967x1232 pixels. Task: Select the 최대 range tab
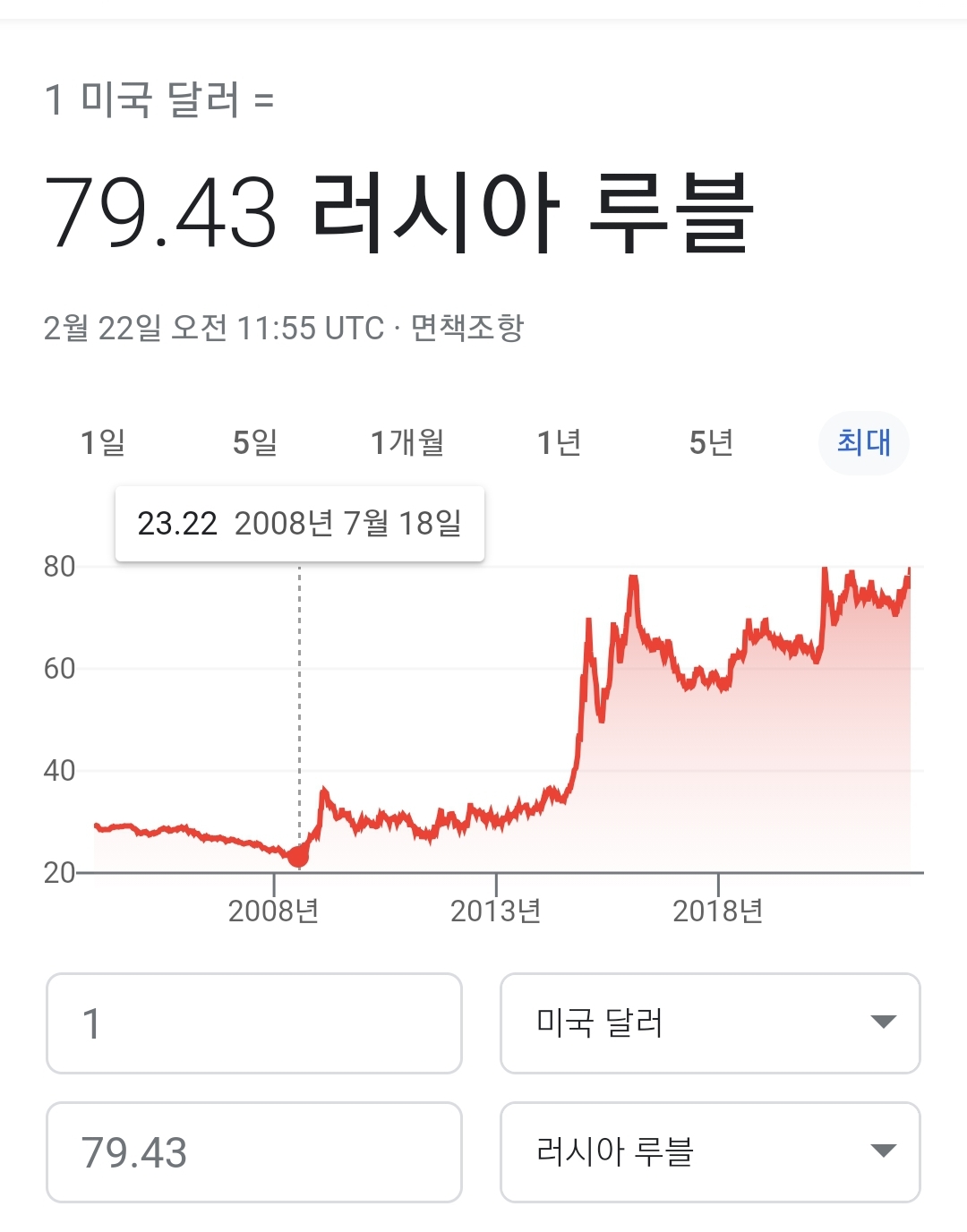point(863,442)
